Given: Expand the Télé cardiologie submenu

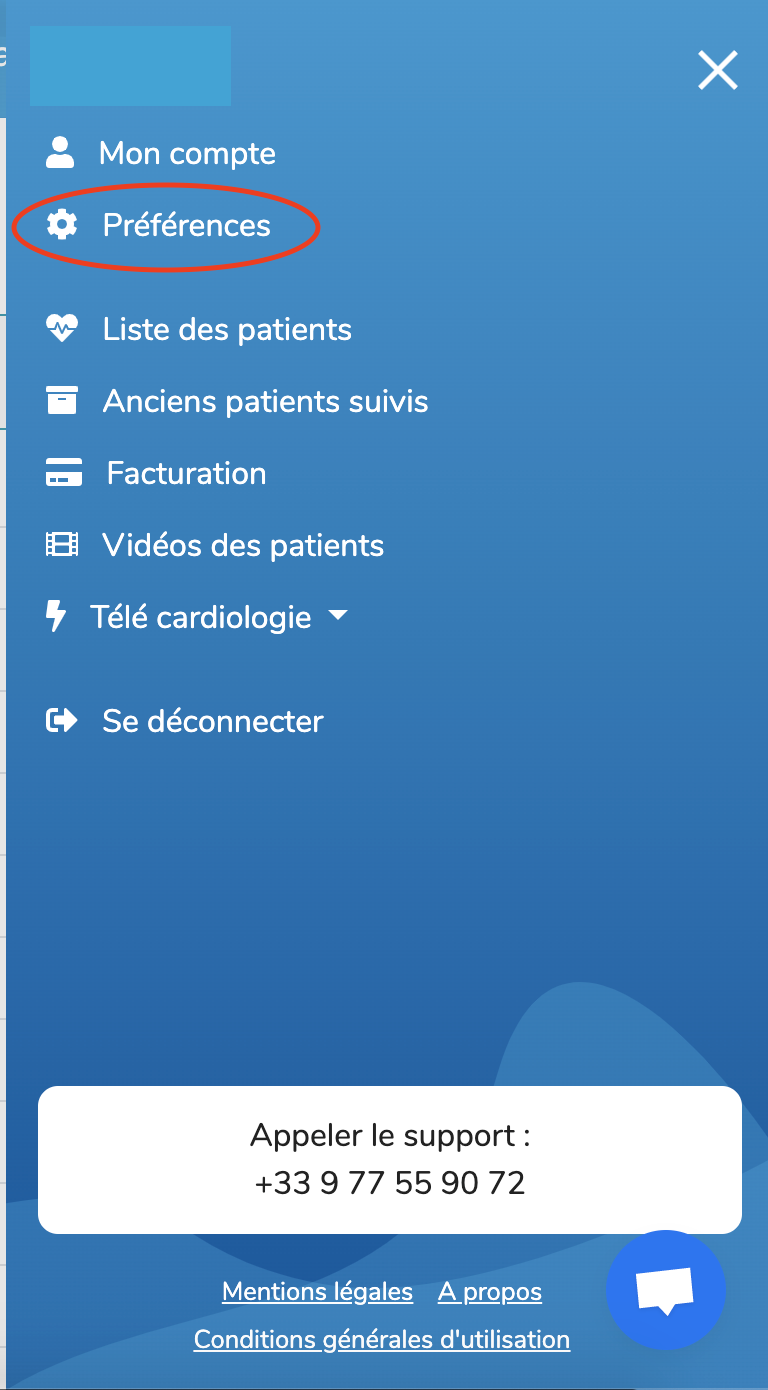Looking at the screenshot, I should click(x=218, y=617).
